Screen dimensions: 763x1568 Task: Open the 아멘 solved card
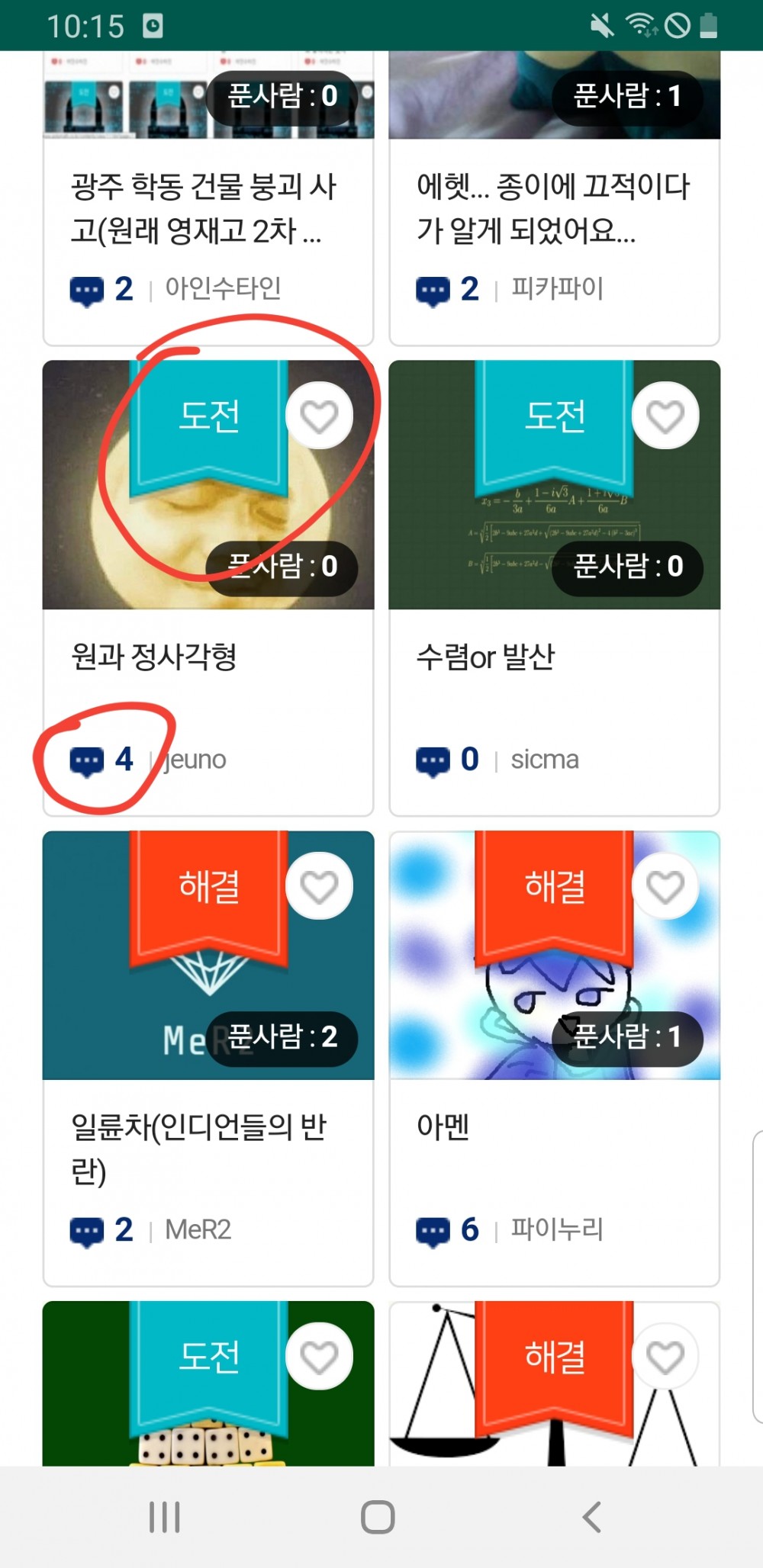[x=554, y=1059]
